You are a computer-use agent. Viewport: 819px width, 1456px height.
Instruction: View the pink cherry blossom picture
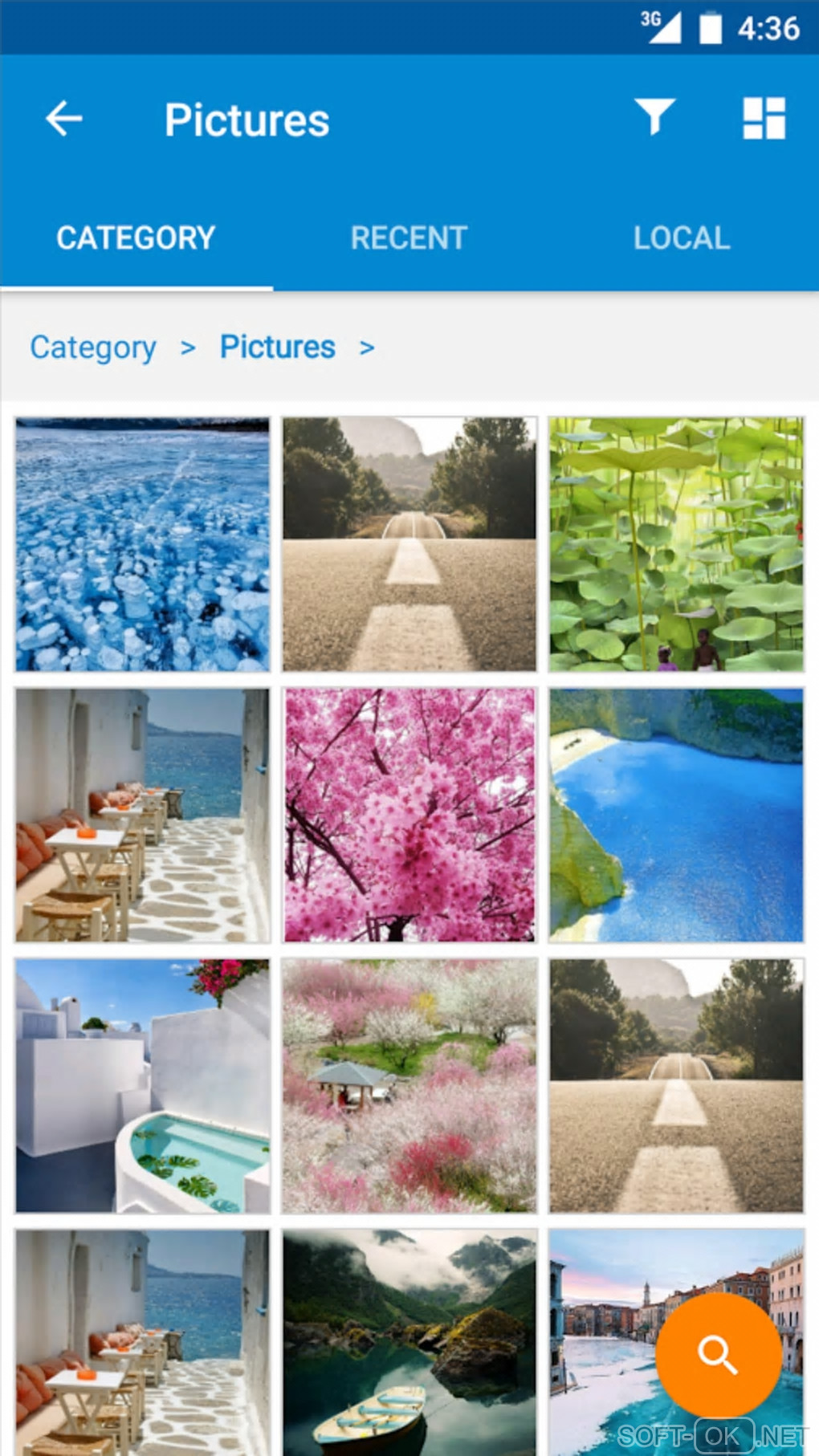(x=409, y=815)
